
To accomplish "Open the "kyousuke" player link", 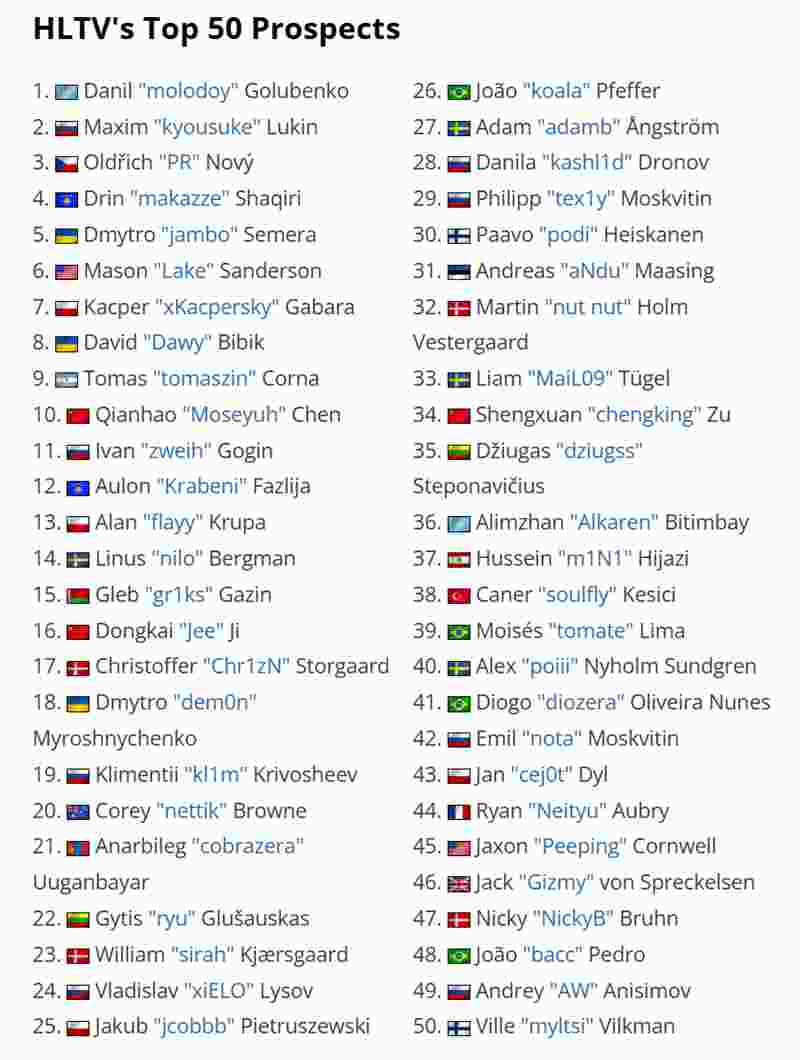I will [x=207, y=127].
